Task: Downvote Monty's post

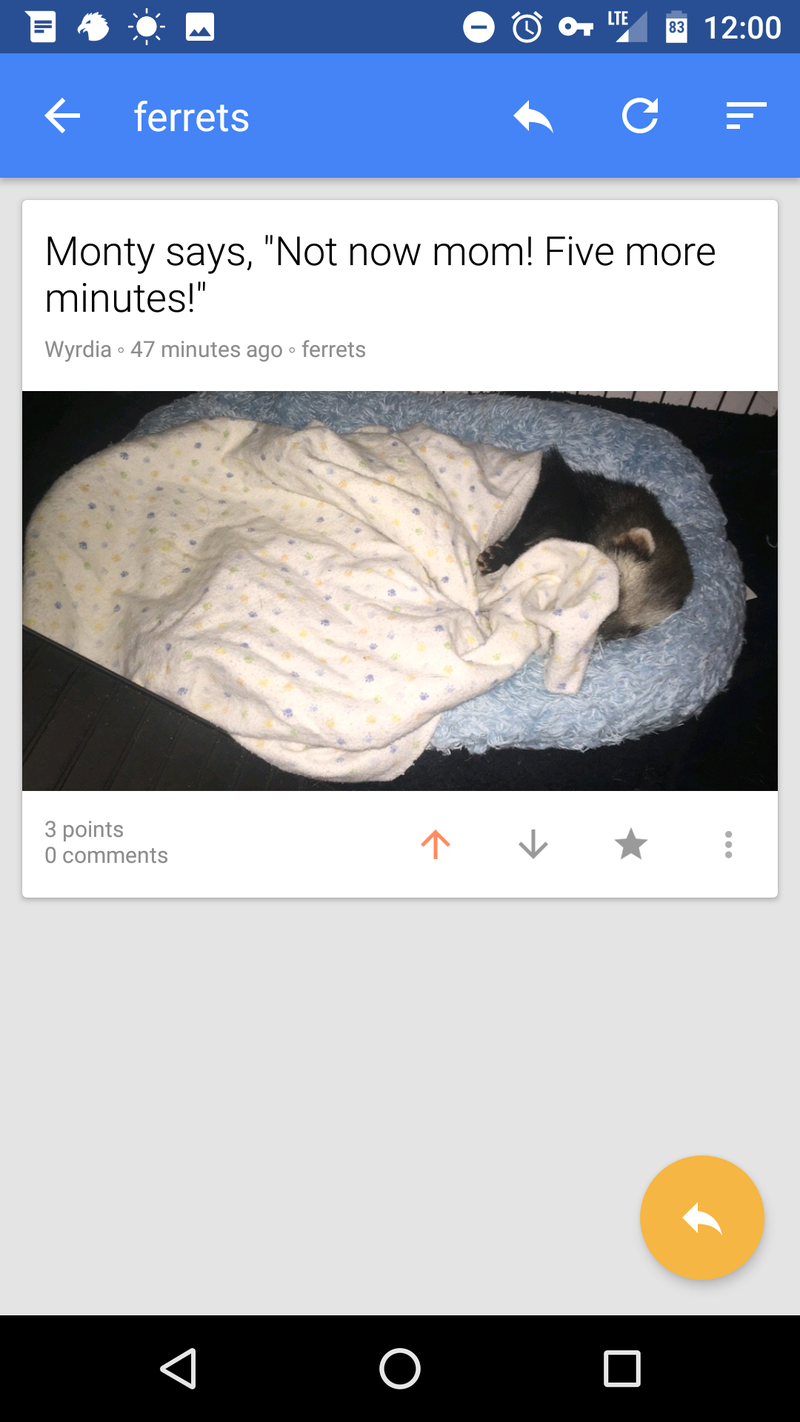Action: (533, 845)
